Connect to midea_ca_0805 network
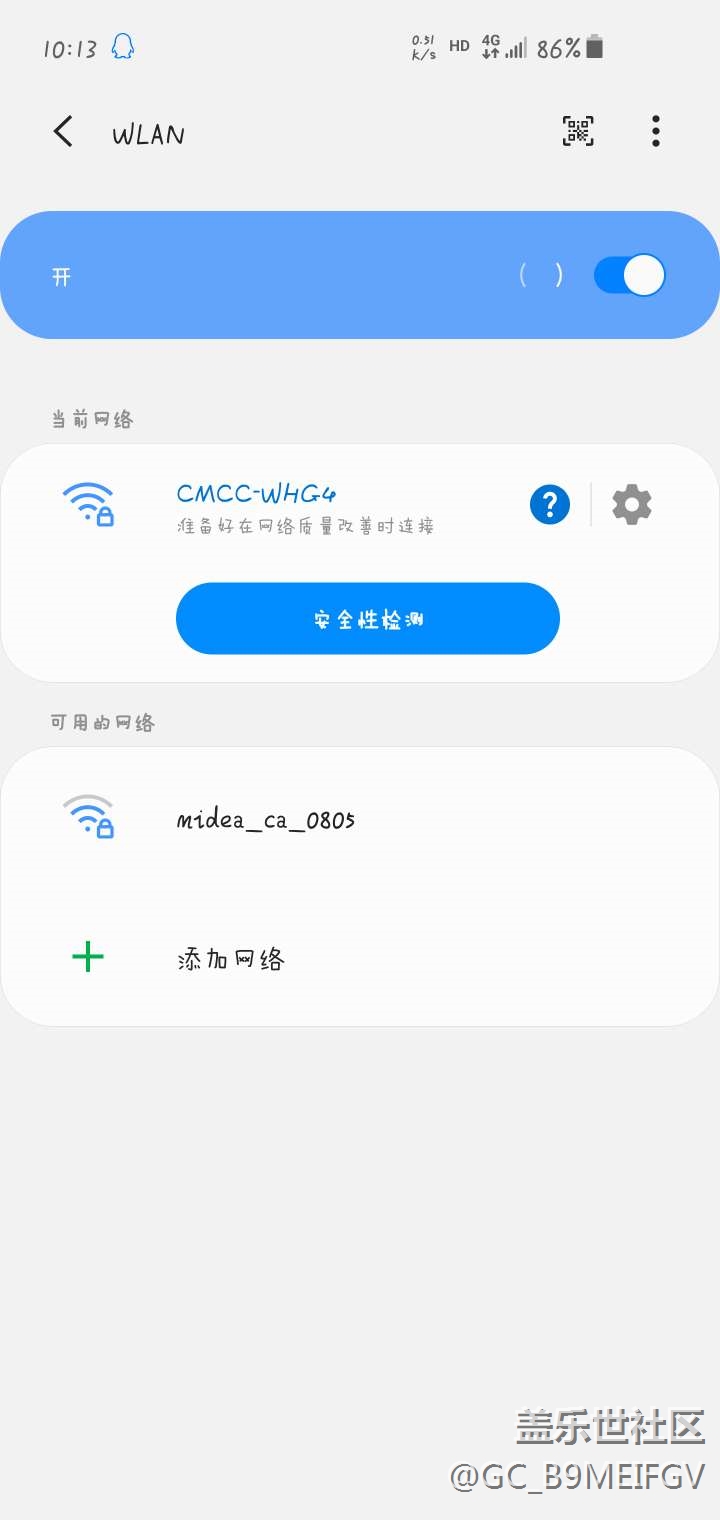 point(266,820)
